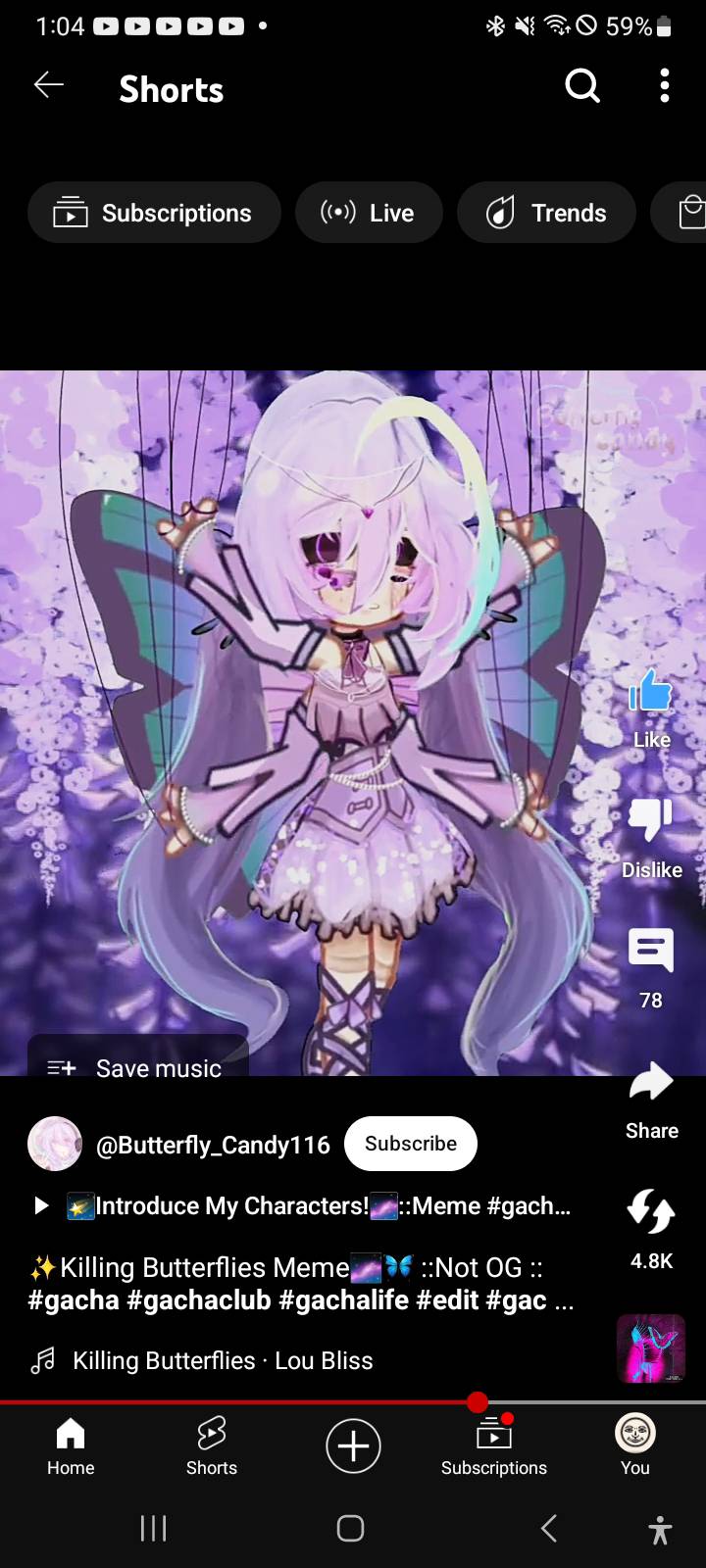Subscribe to @Butterfly_Candy116
Viewport: 706px width, 1568px height.
411,1144
